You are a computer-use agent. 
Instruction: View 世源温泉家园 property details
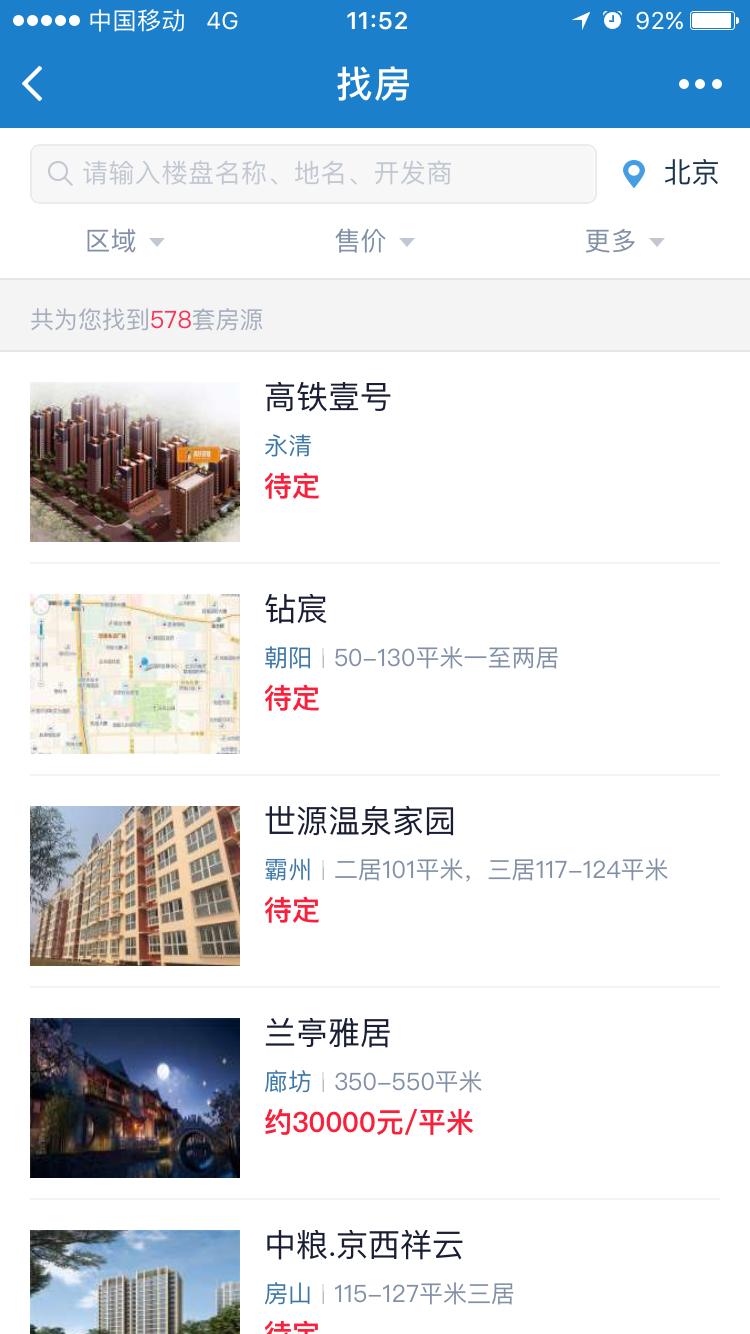tap(375, 884)
